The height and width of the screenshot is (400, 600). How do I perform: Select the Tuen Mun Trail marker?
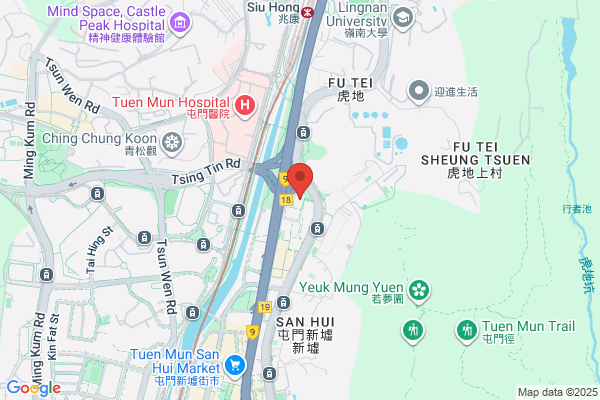pyautogui.click(x=467, y=331)
